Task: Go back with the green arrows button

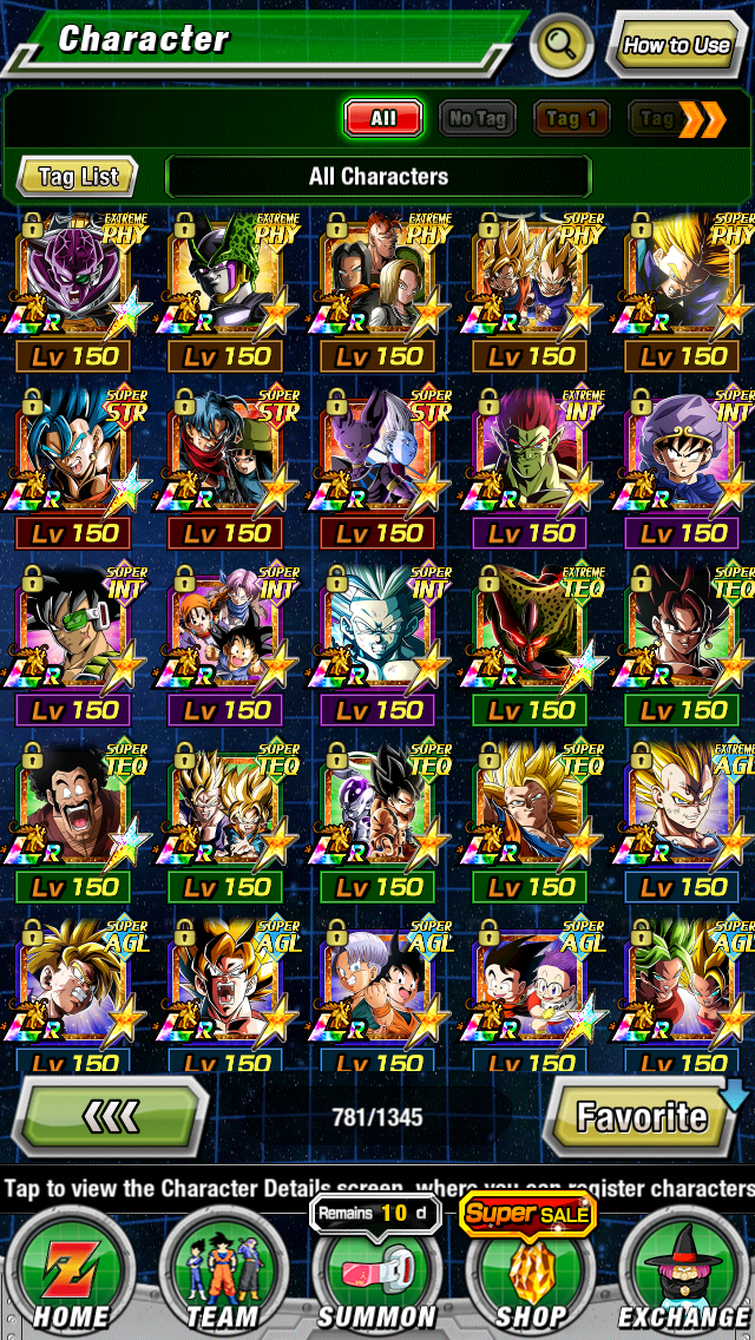Action: coord(110,1116)
